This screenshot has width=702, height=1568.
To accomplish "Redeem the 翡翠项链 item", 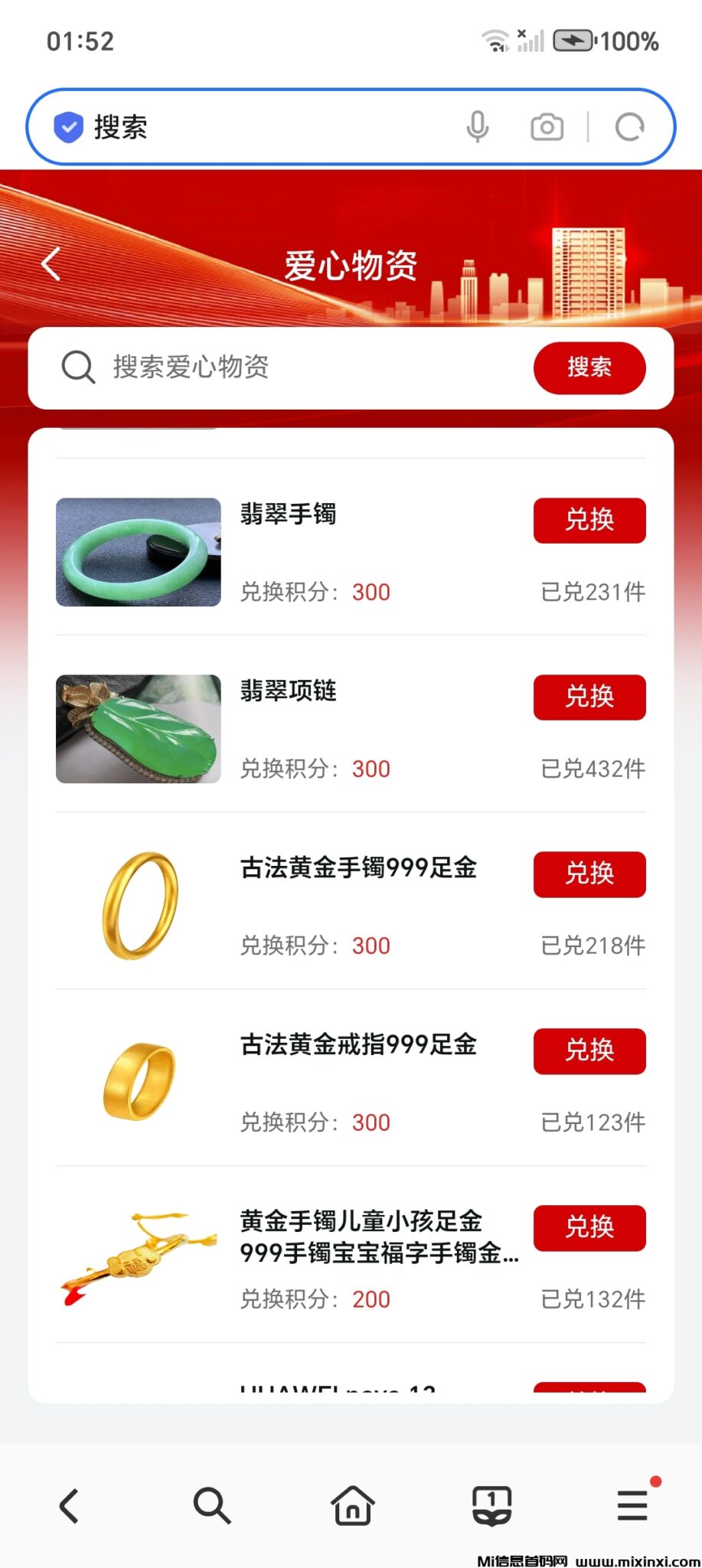I will tap(589, 697).
